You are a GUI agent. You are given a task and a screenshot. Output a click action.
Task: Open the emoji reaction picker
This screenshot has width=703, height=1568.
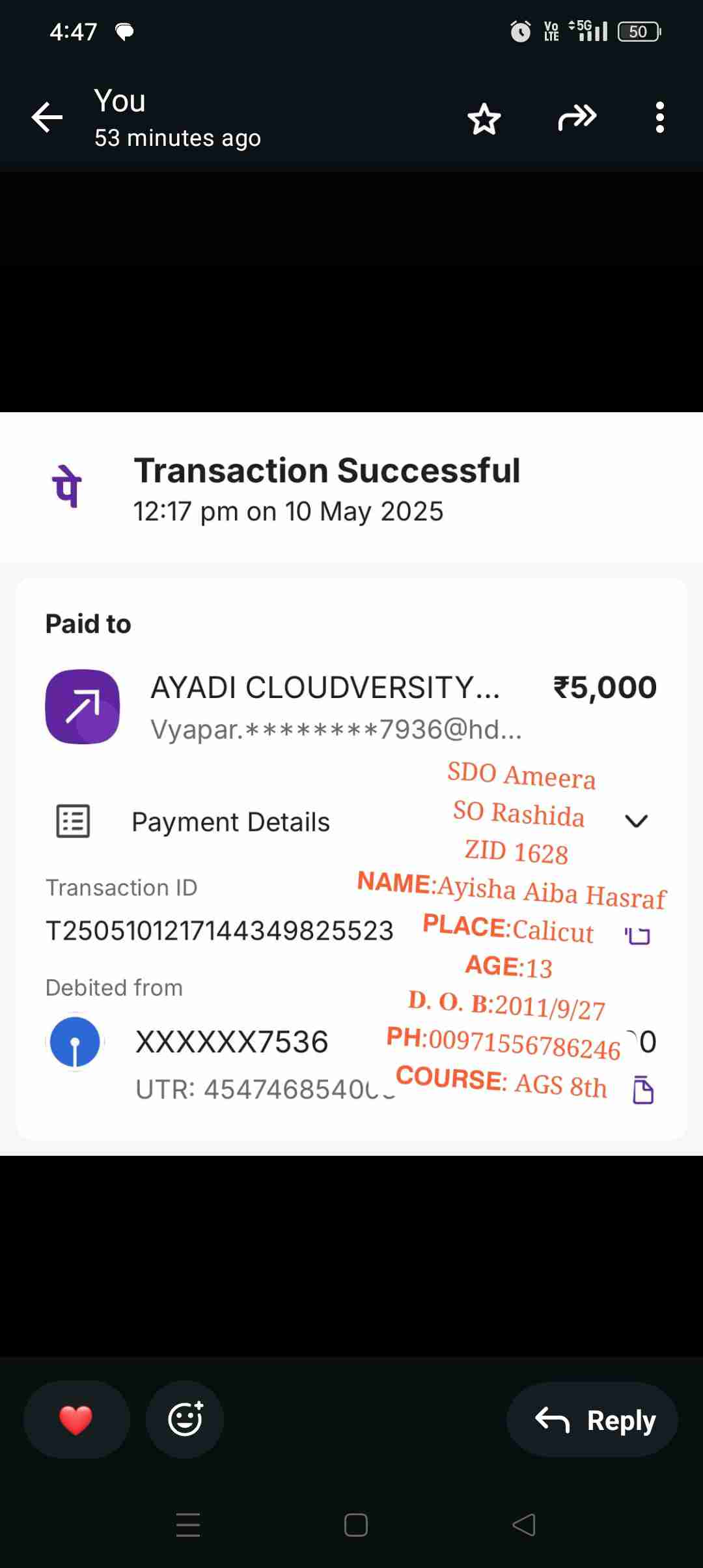pos(185,1419)
